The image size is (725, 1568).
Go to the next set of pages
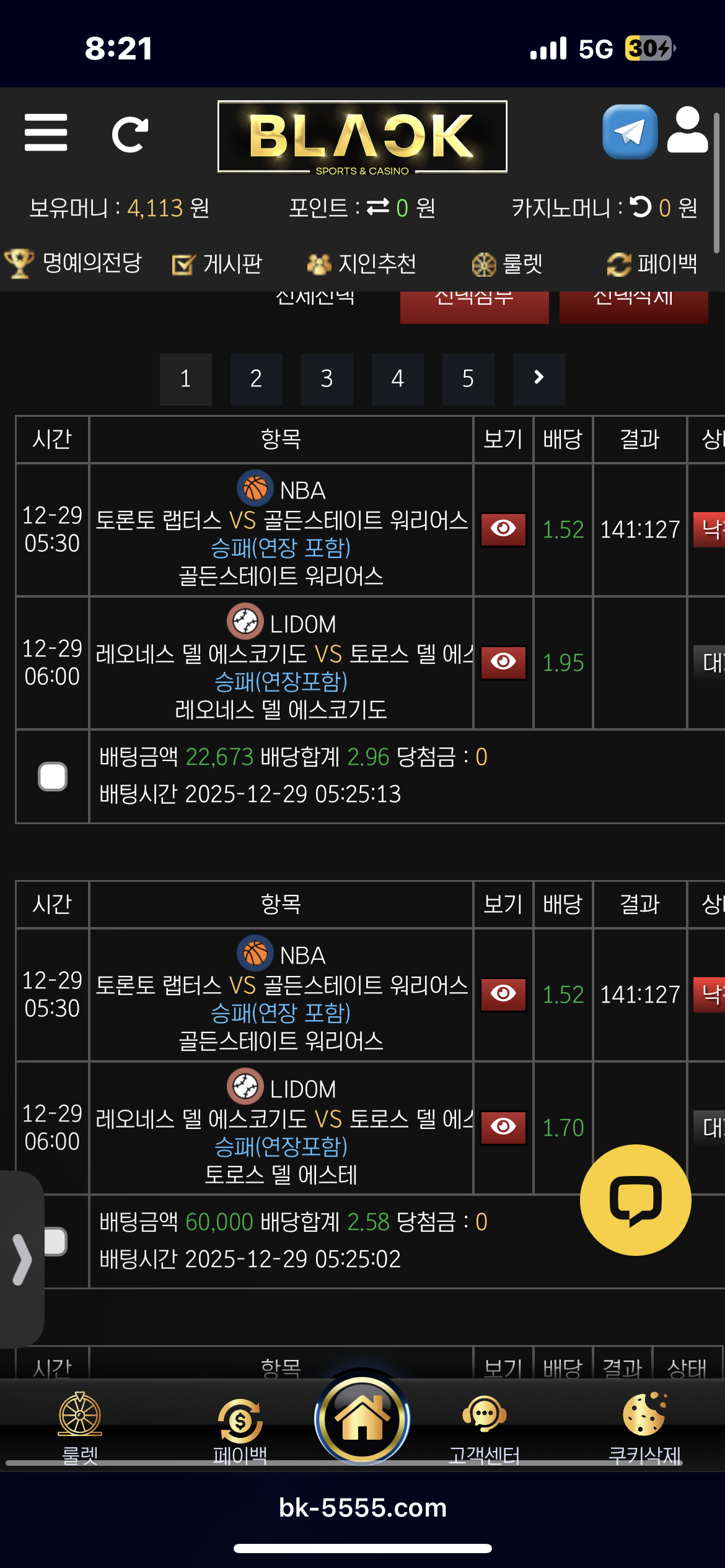click(x=538, y=379)
